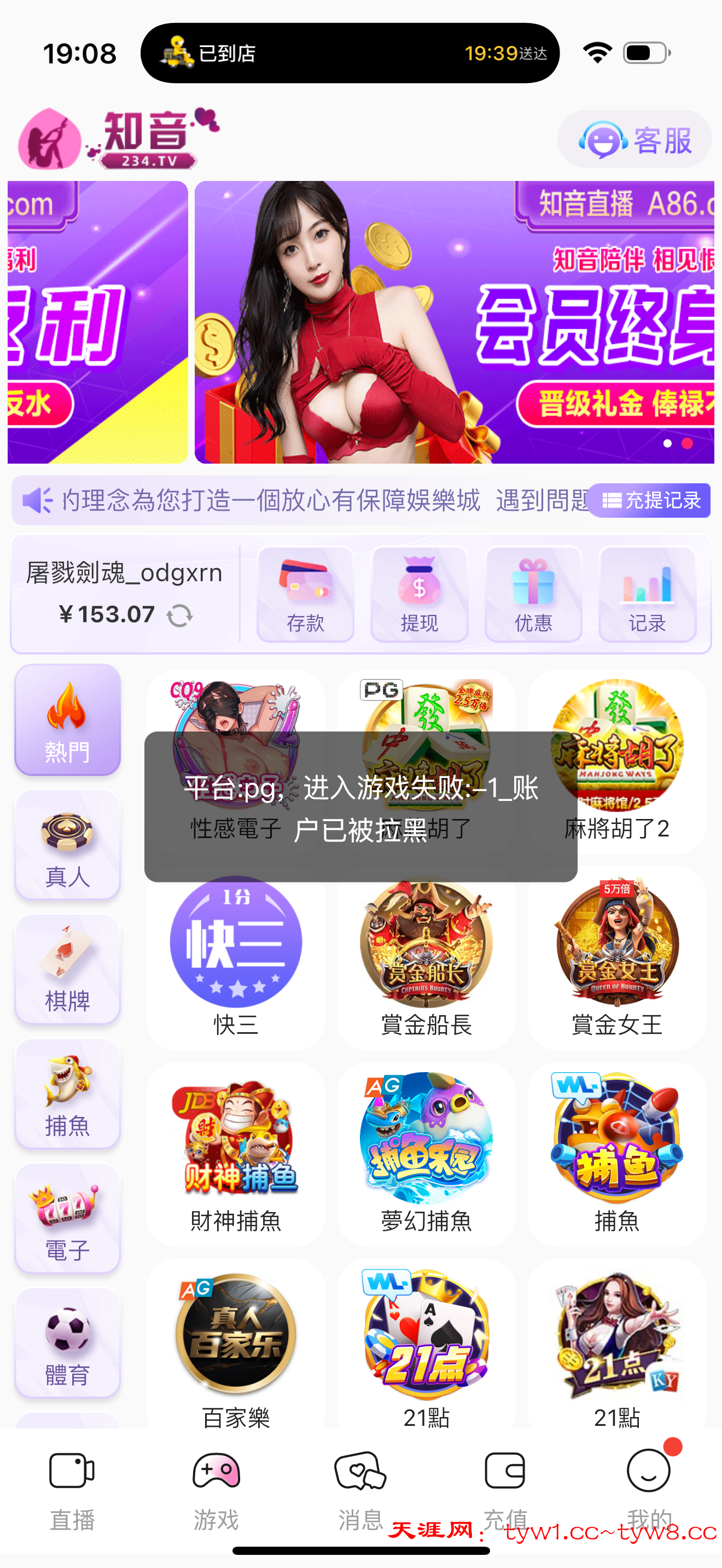The height and width of the screenshot is (1568, 722).
Task: Open the 记录 history button
Action: click(647, 595)
